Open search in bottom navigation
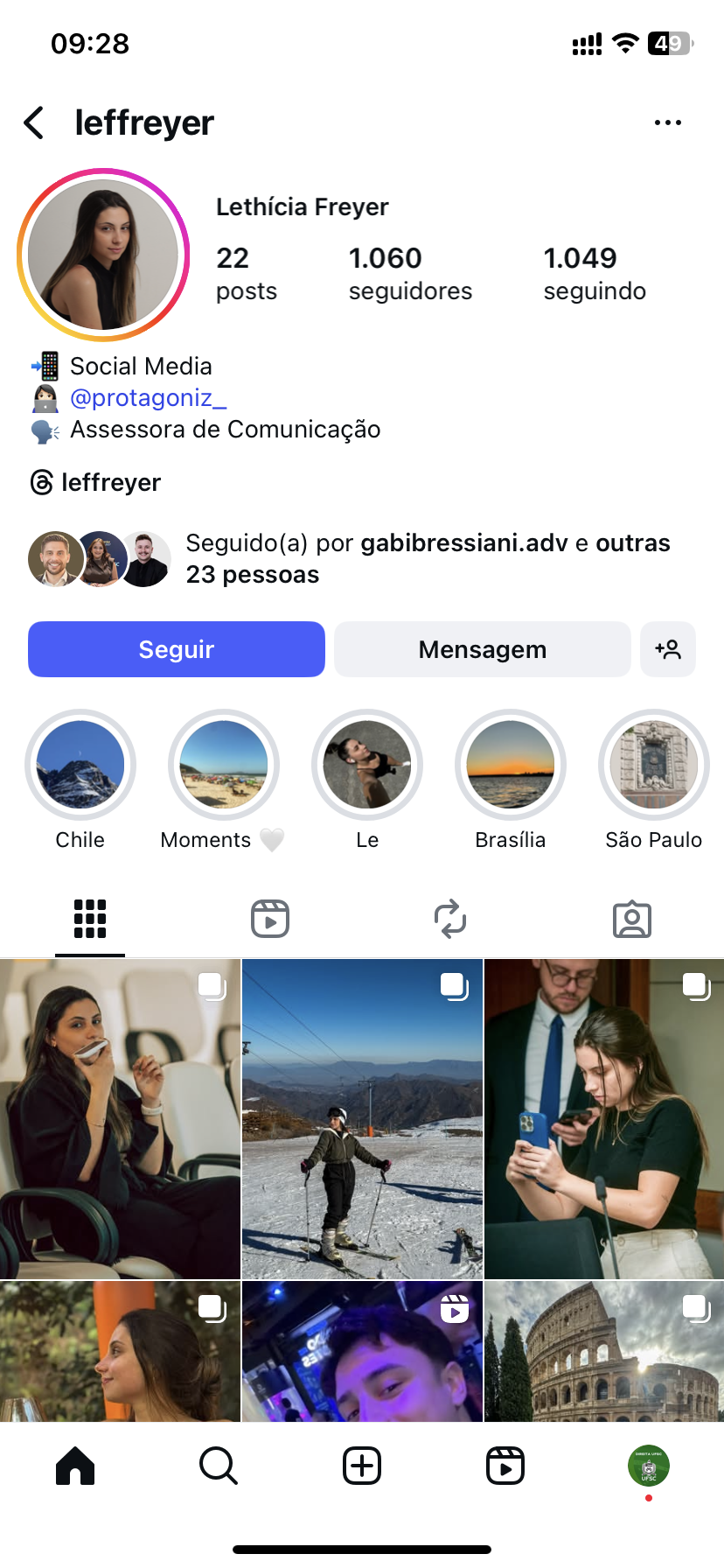This screenshot has height=1568, width=724. tap(219, 1465)
